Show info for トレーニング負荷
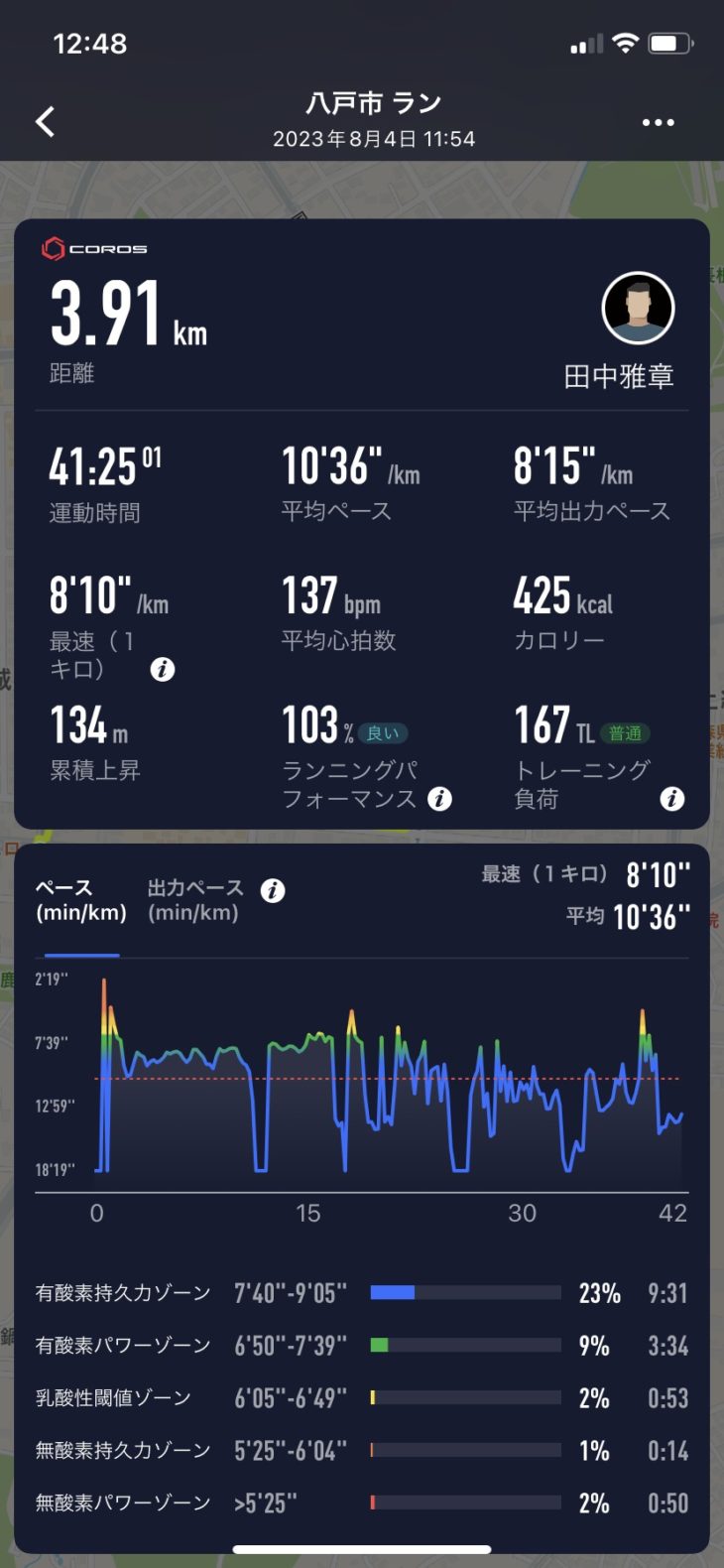Screen dimensions: 724x1568 click(672, 799)
